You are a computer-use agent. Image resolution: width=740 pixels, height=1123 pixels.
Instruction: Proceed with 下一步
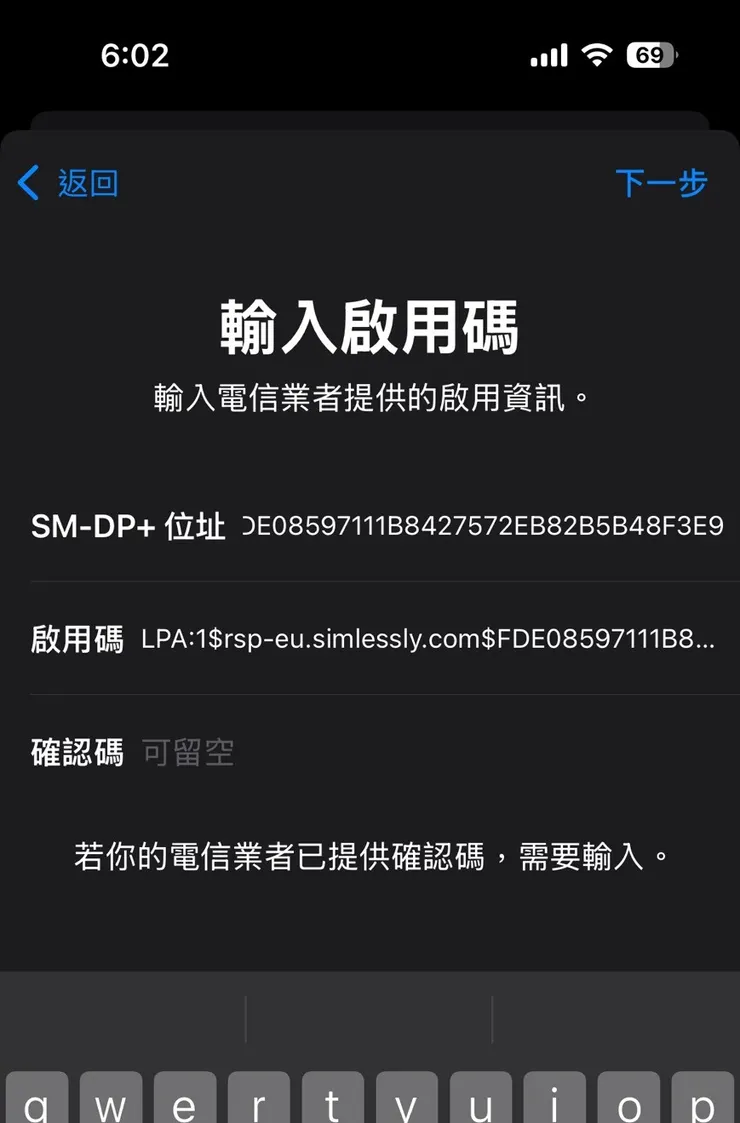click(661, 184)
